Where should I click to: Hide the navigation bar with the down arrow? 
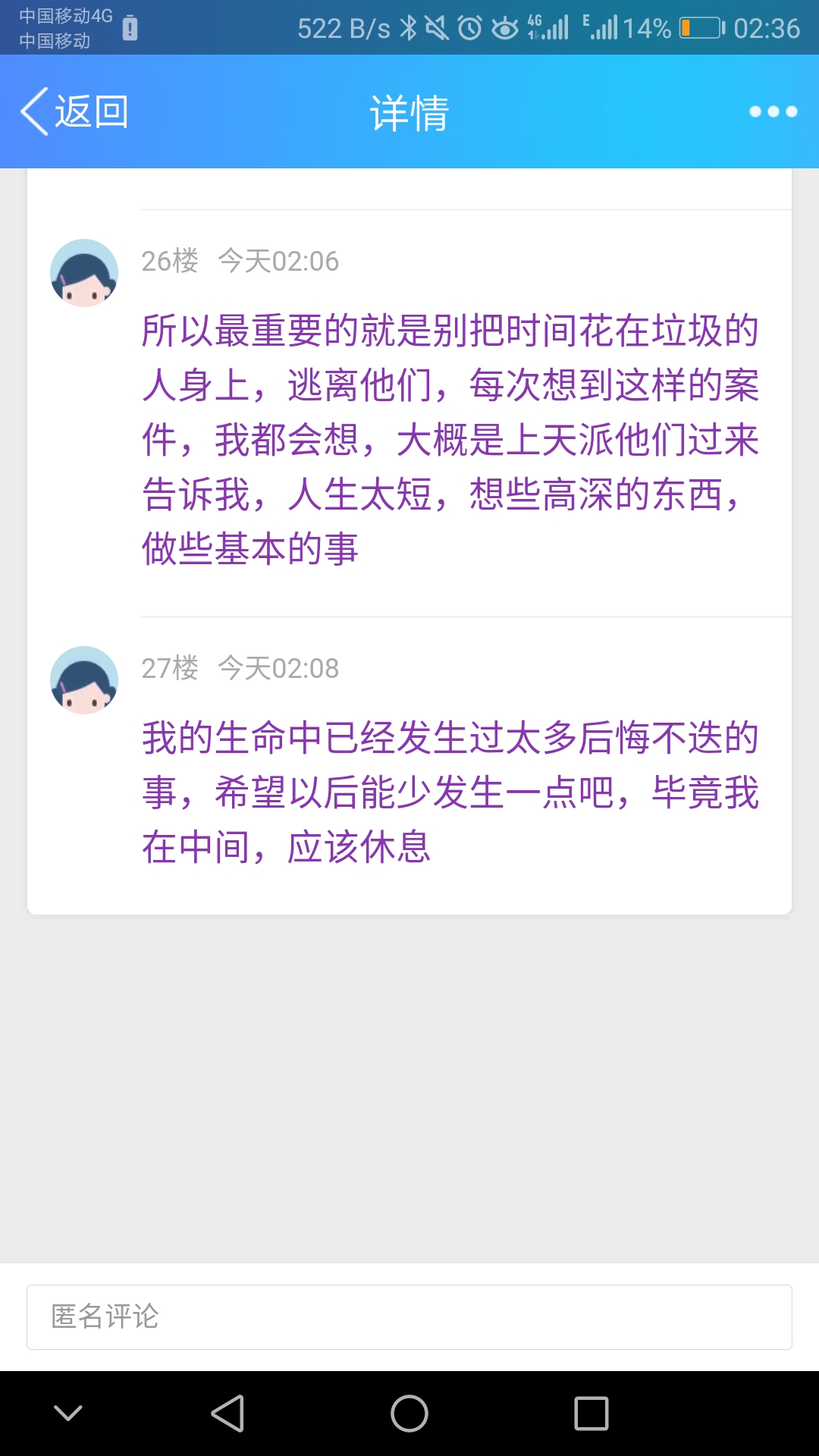[68, 1414]
